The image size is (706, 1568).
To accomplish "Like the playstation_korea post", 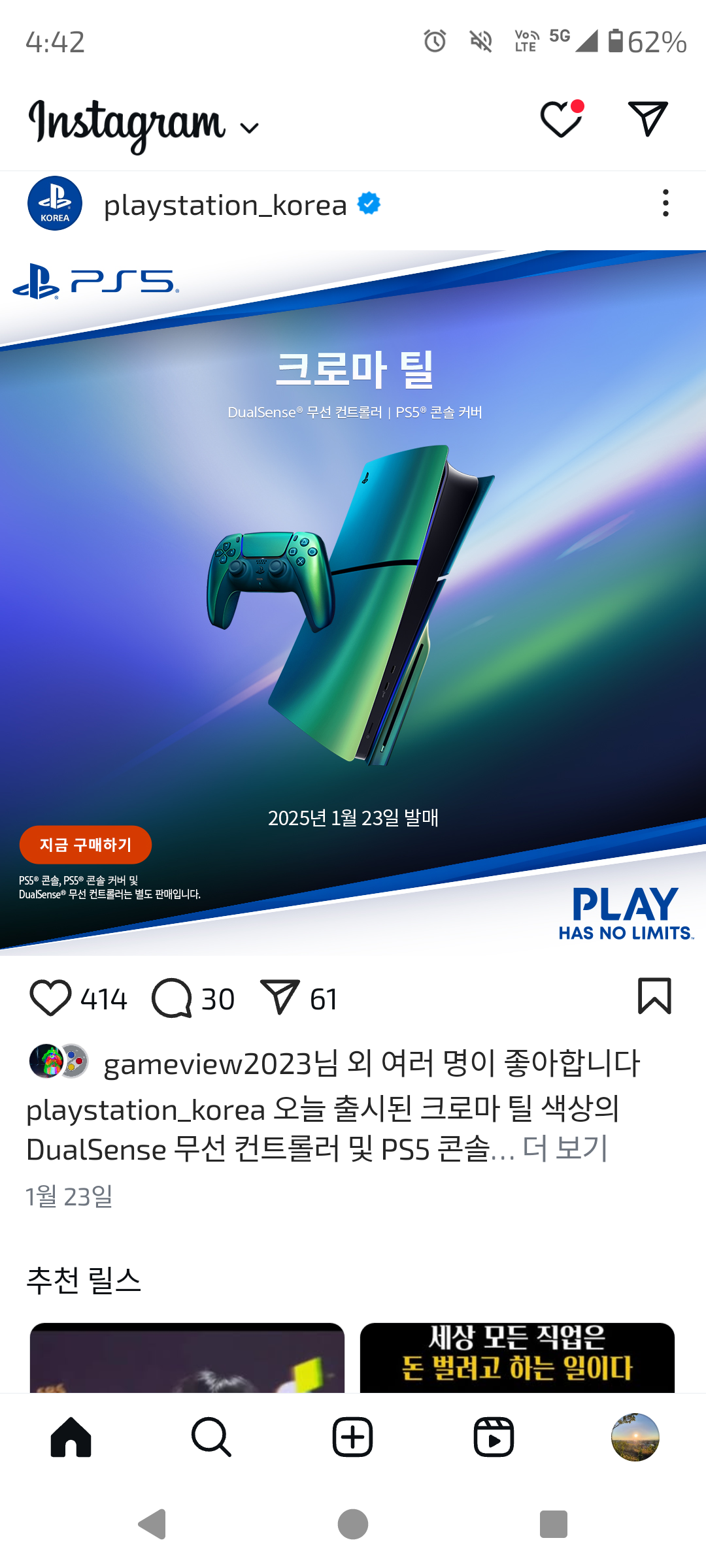I will pos(50,998).
